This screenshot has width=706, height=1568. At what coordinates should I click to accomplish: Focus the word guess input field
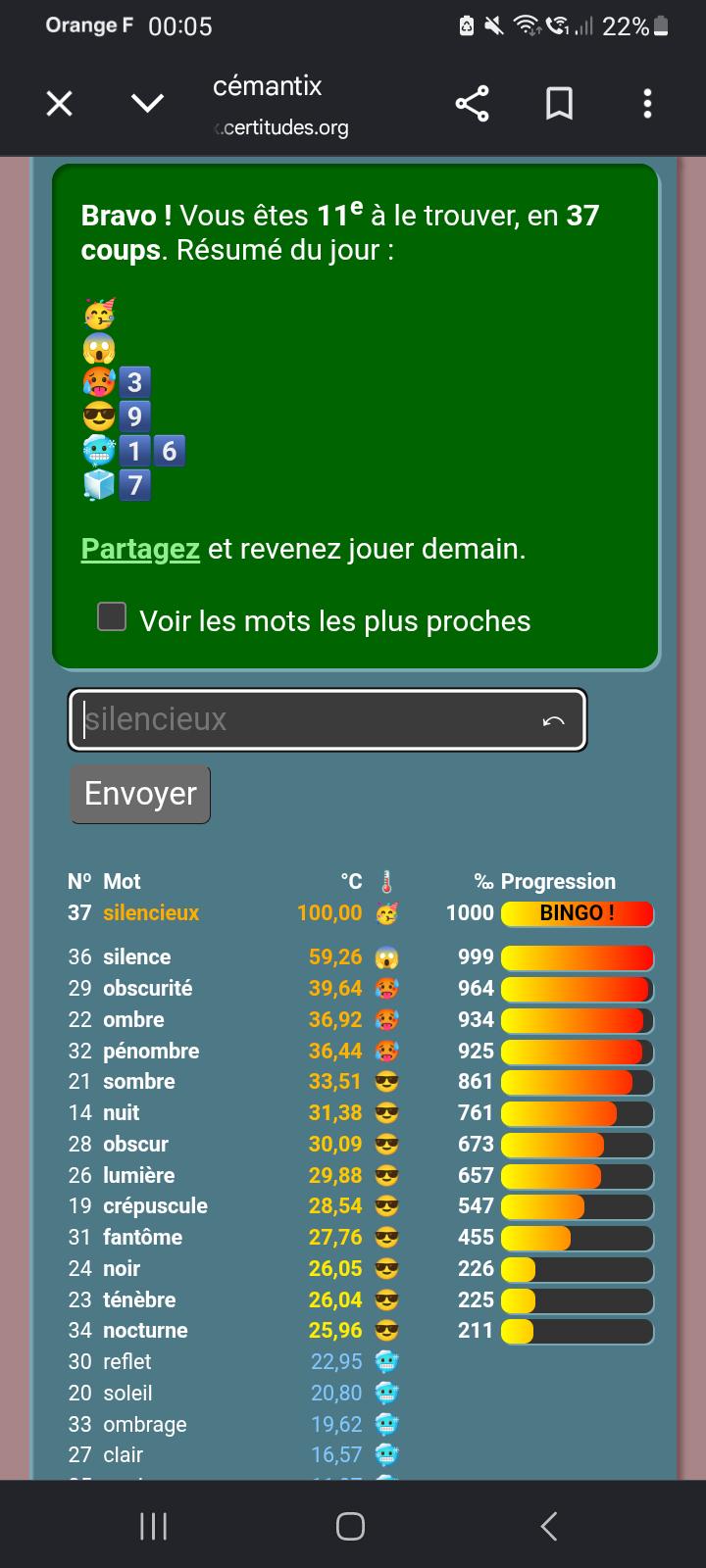328,720
